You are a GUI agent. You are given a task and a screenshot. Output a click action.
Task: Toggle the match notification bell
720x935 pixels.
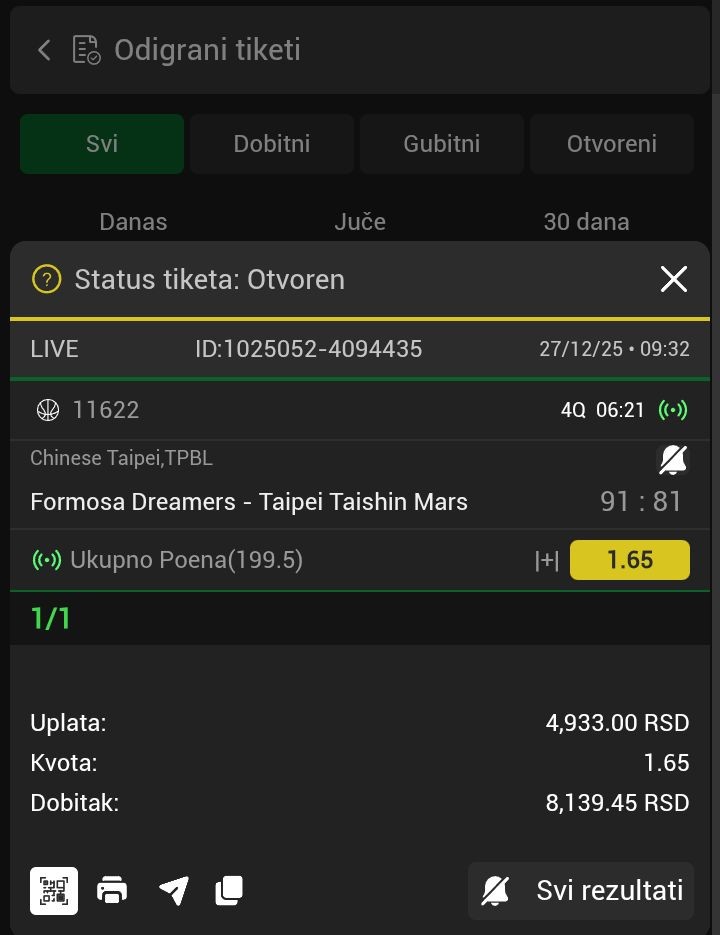pyautogui.click(x=673, y=460)
